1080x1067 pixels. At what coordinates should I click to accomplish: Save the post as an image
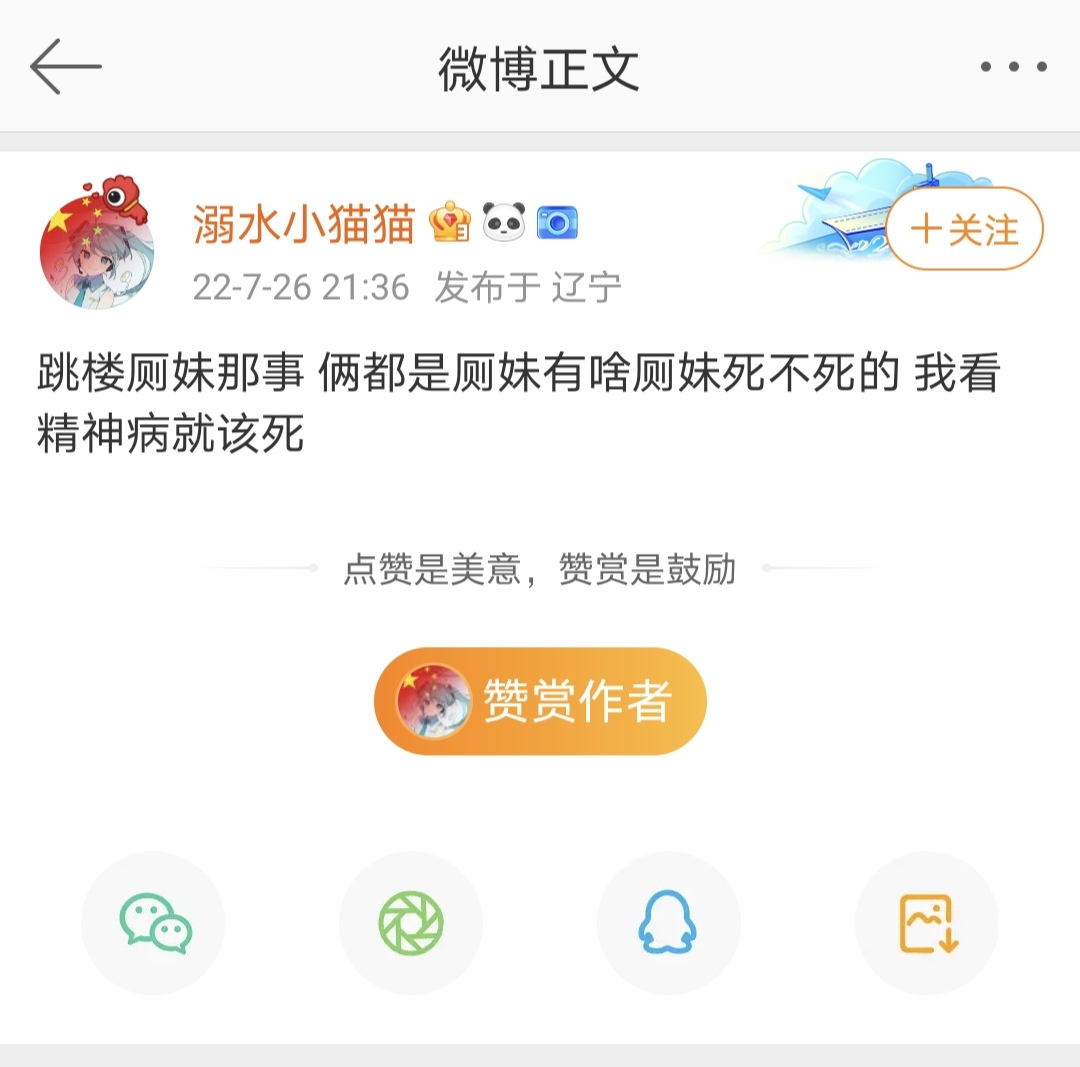pos(927,922)
